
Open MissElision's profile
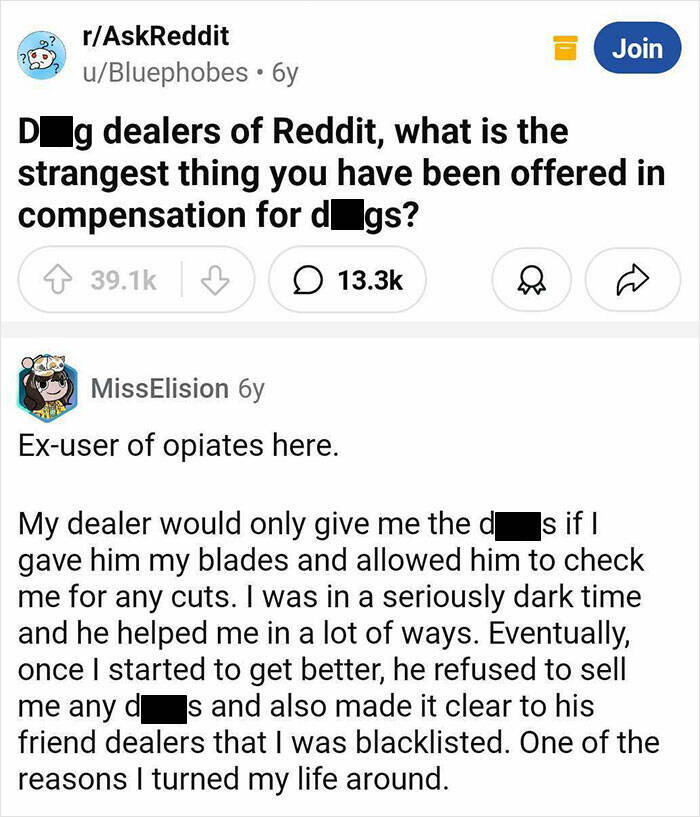pos(158,388)
